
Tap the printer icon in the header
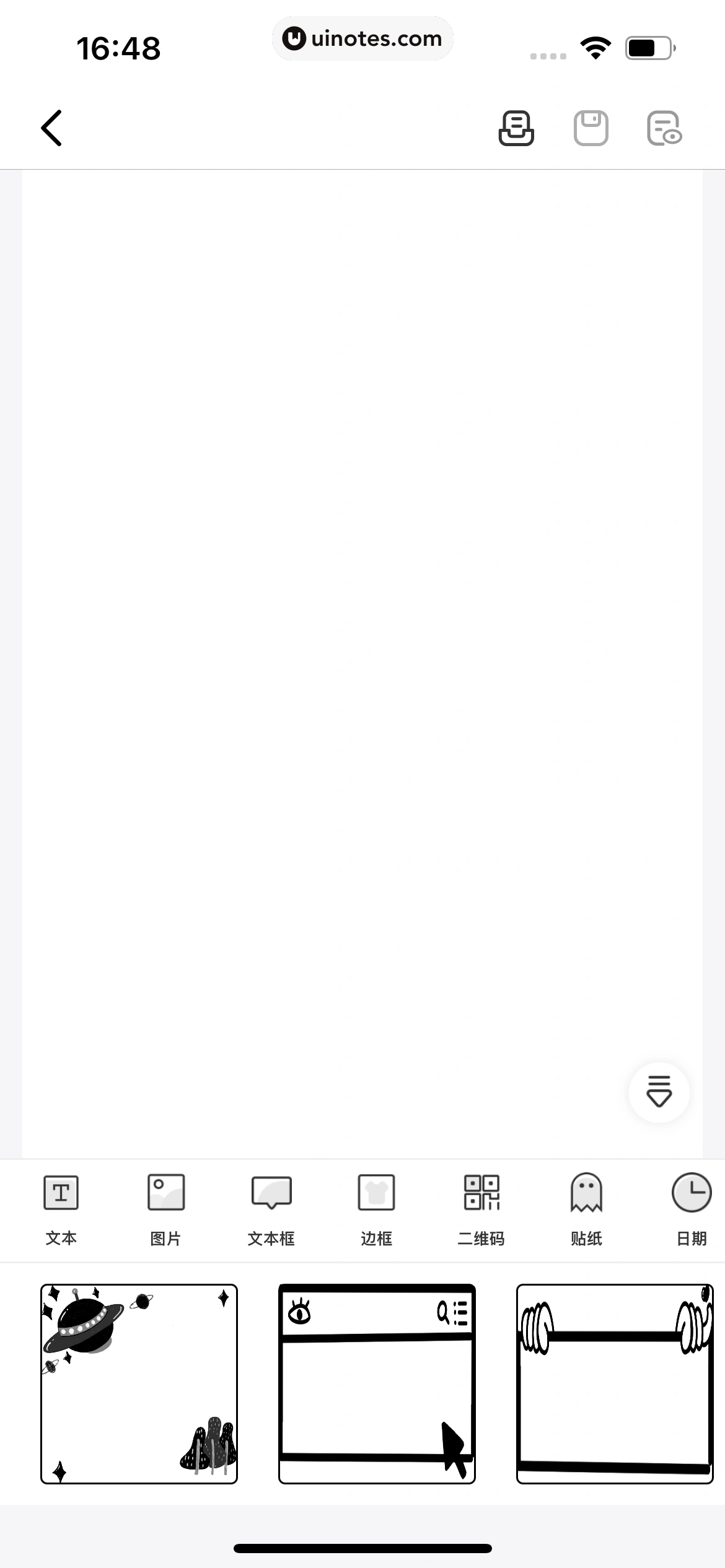[516, 128]
